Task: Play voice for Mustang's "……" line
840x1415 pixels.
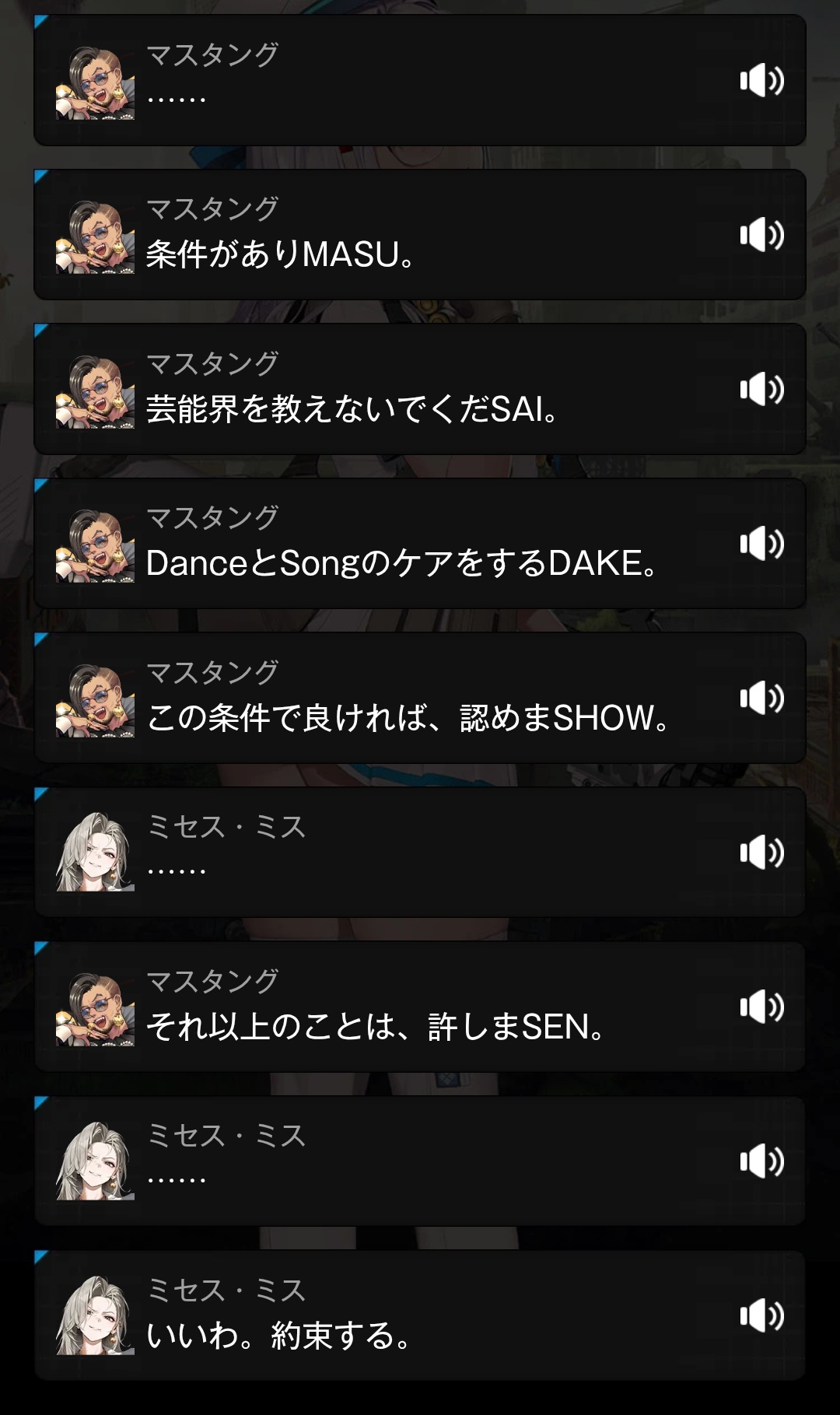Action: pyautogui.click(x=761, y=80)
